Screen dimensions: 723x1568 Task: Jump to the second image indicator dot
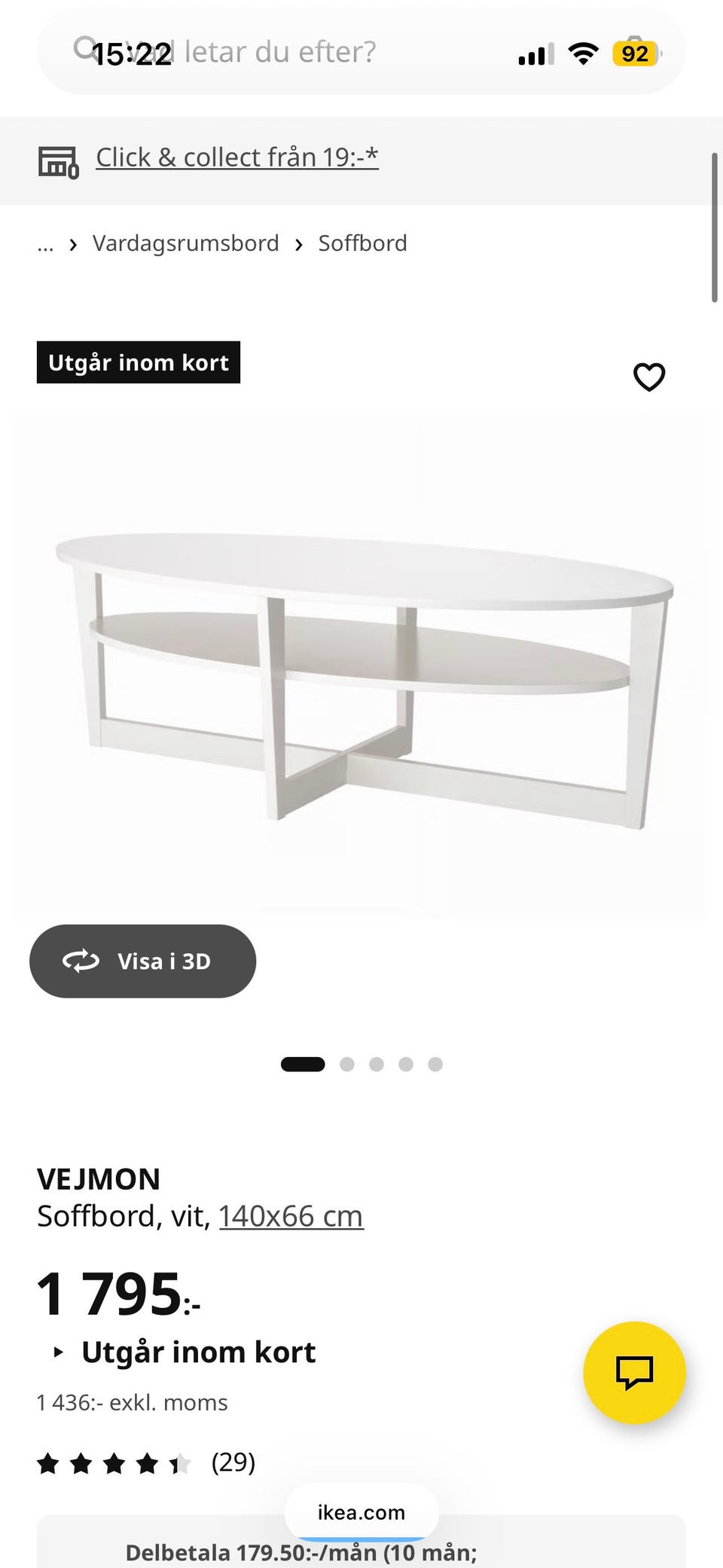[x=347, y=1064]
